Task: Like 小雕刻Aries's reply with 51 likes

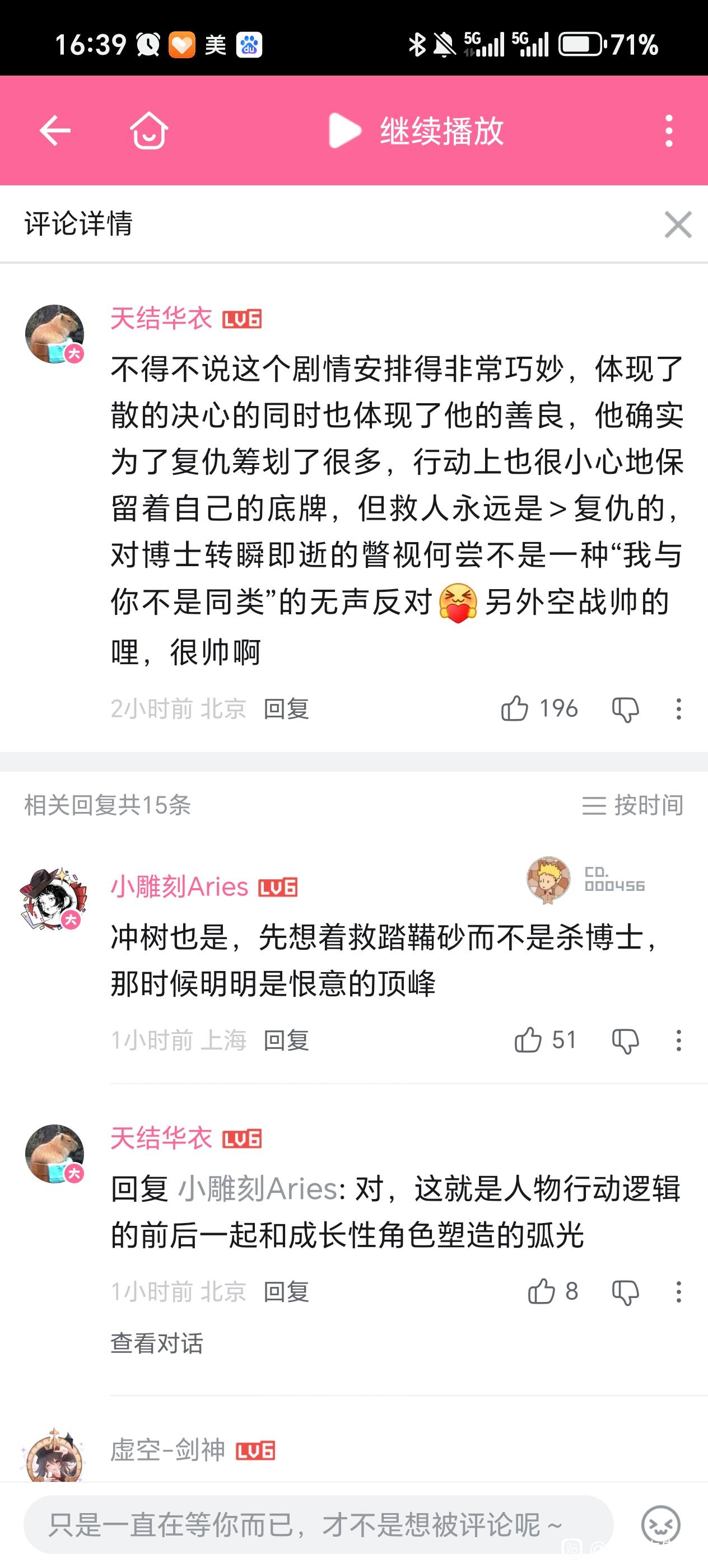Action: [x=528, y=1040]
